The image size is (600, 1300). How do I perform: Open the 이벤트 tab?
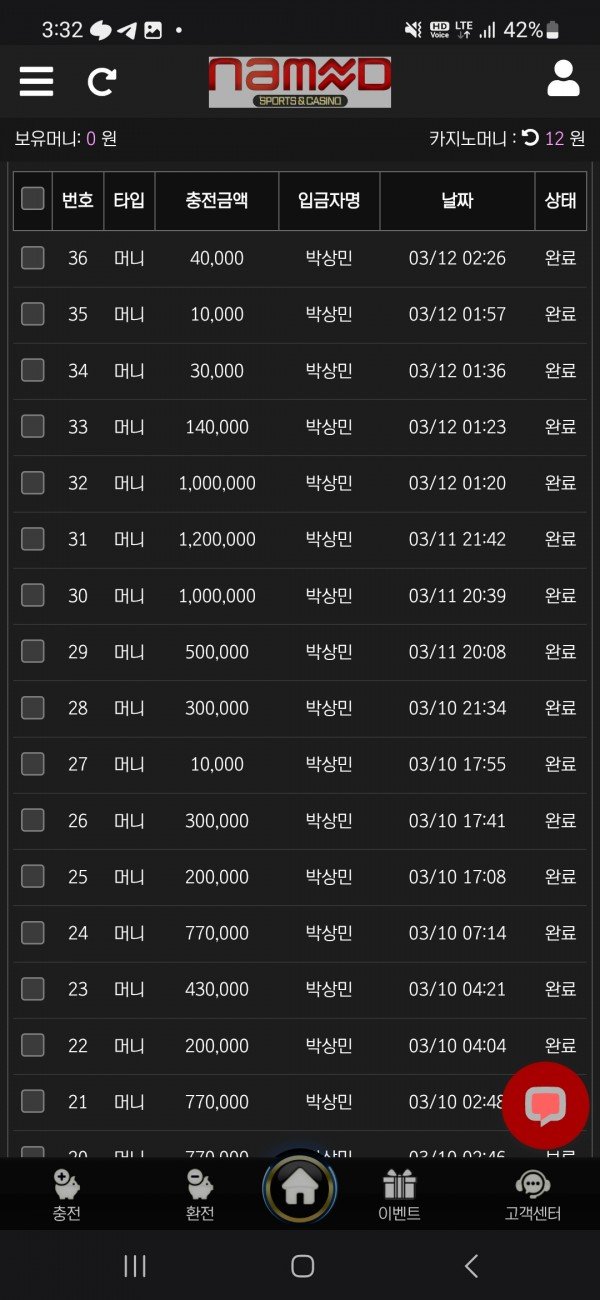click(x=399, y=1195)
